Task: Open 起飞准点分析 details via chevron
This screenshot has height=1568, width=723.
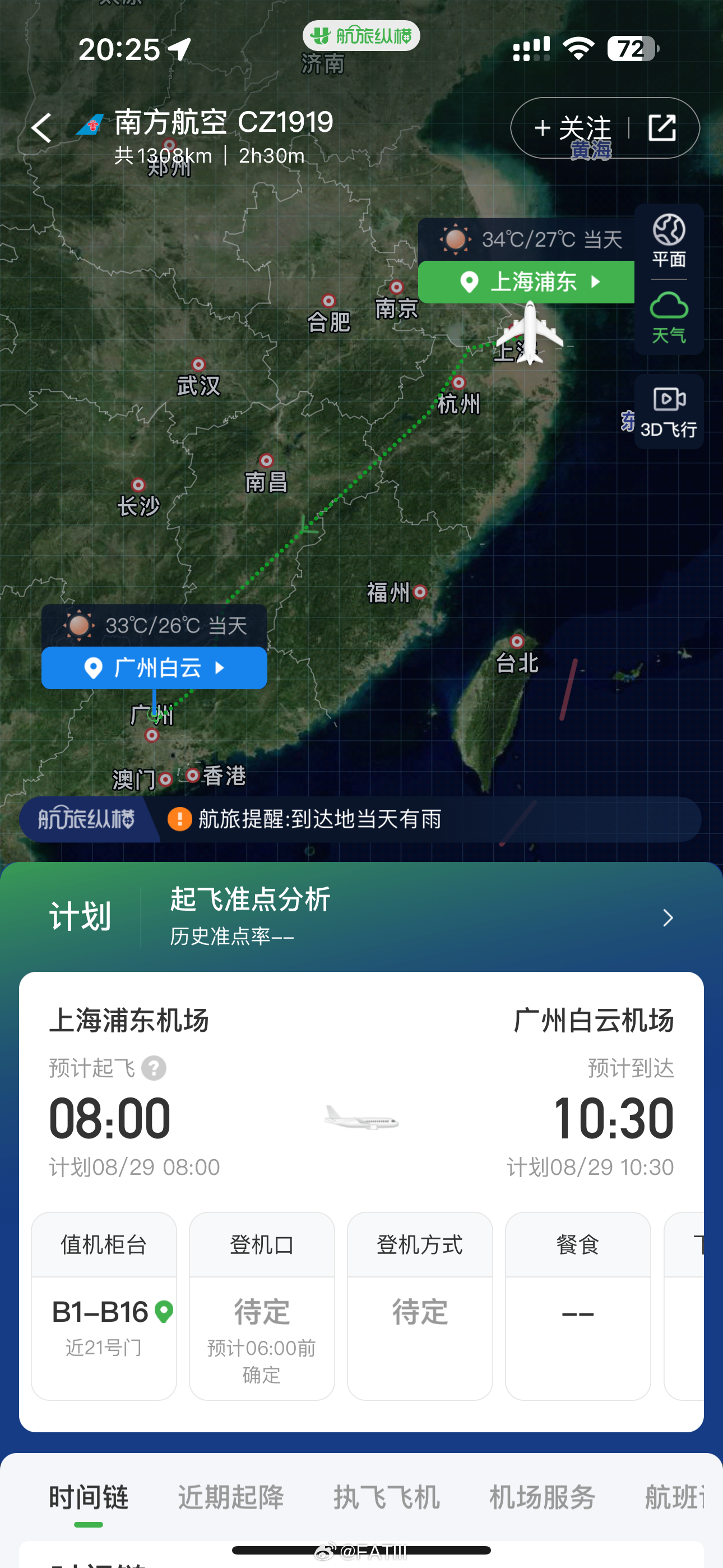Action: (668, 917)
